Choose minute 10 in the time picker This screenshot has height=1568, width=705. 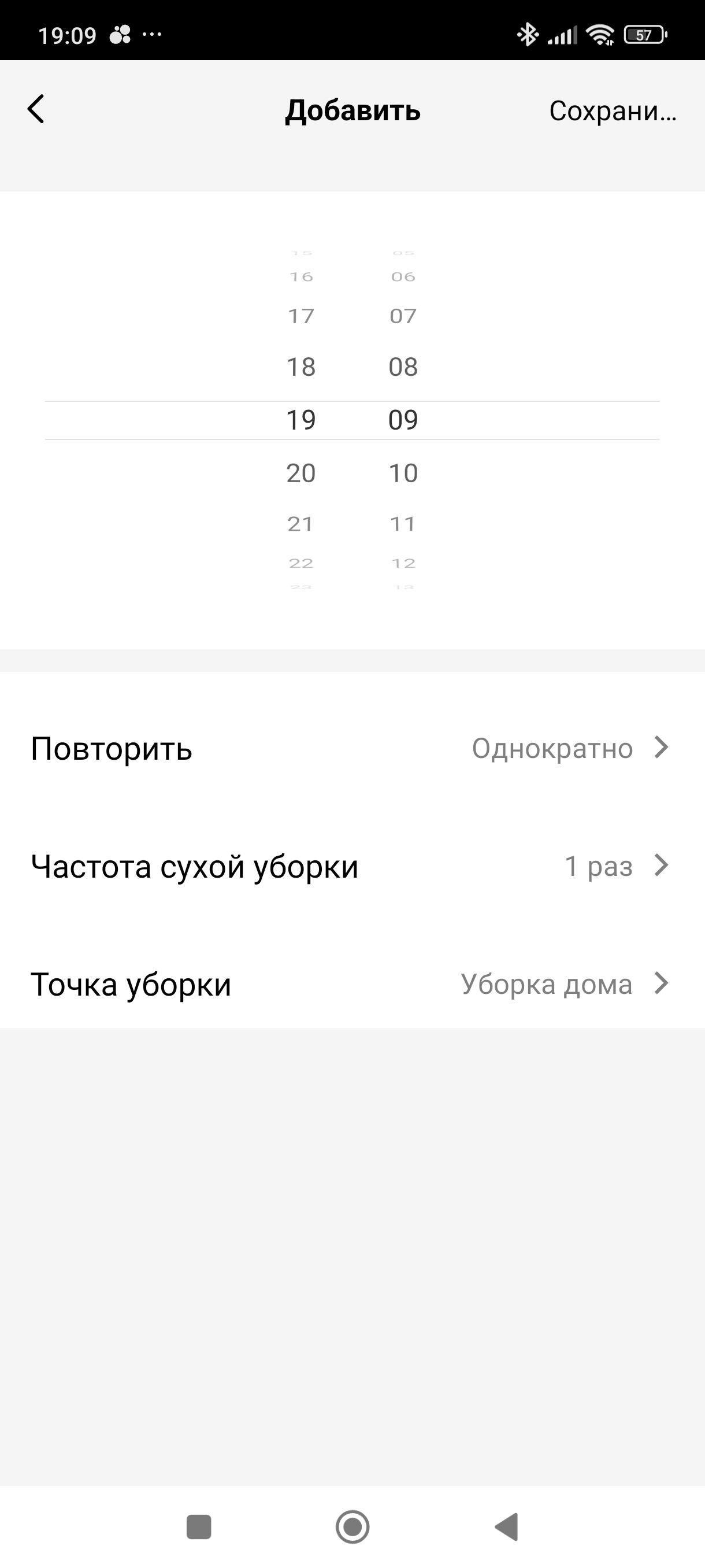403,473
